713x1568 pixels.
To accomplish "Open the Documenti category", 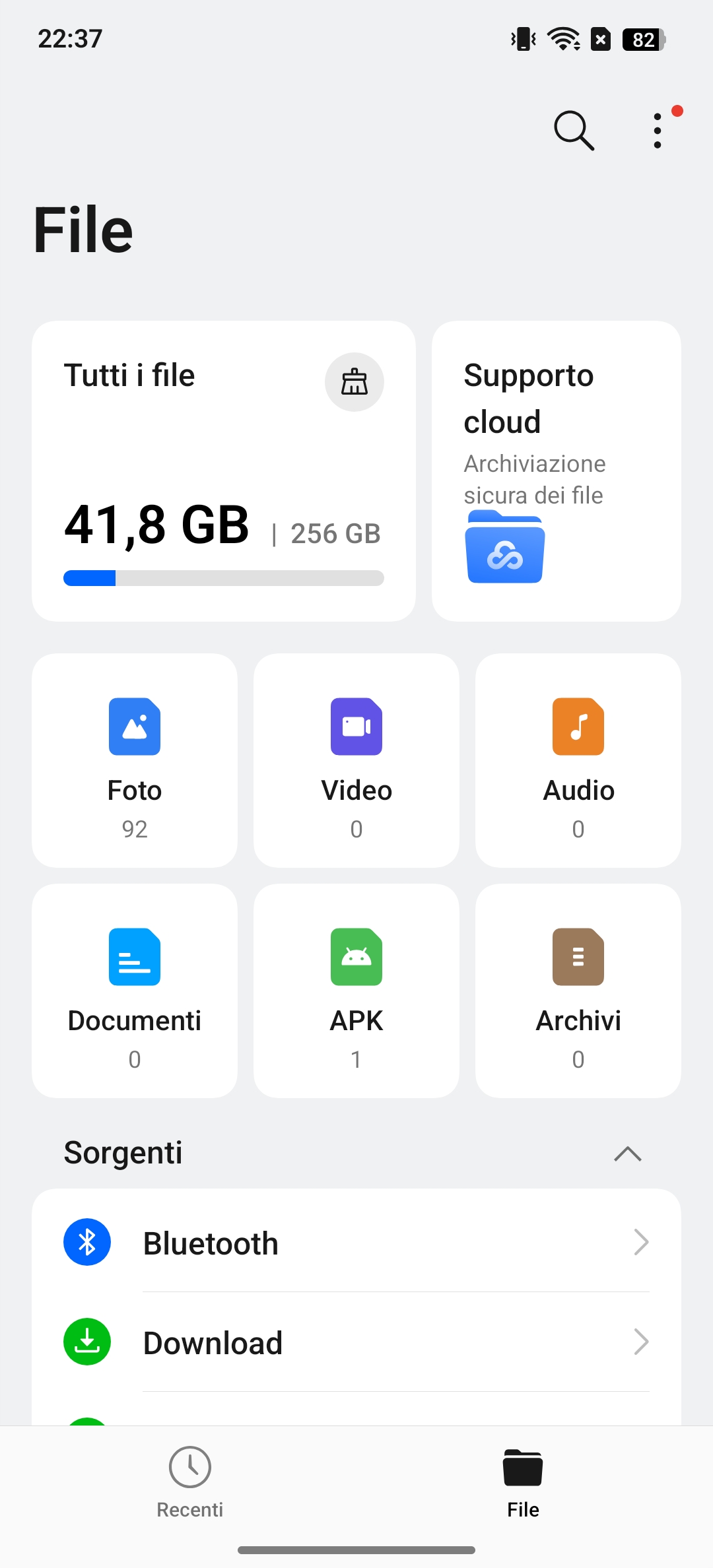I will pos(135,991).
